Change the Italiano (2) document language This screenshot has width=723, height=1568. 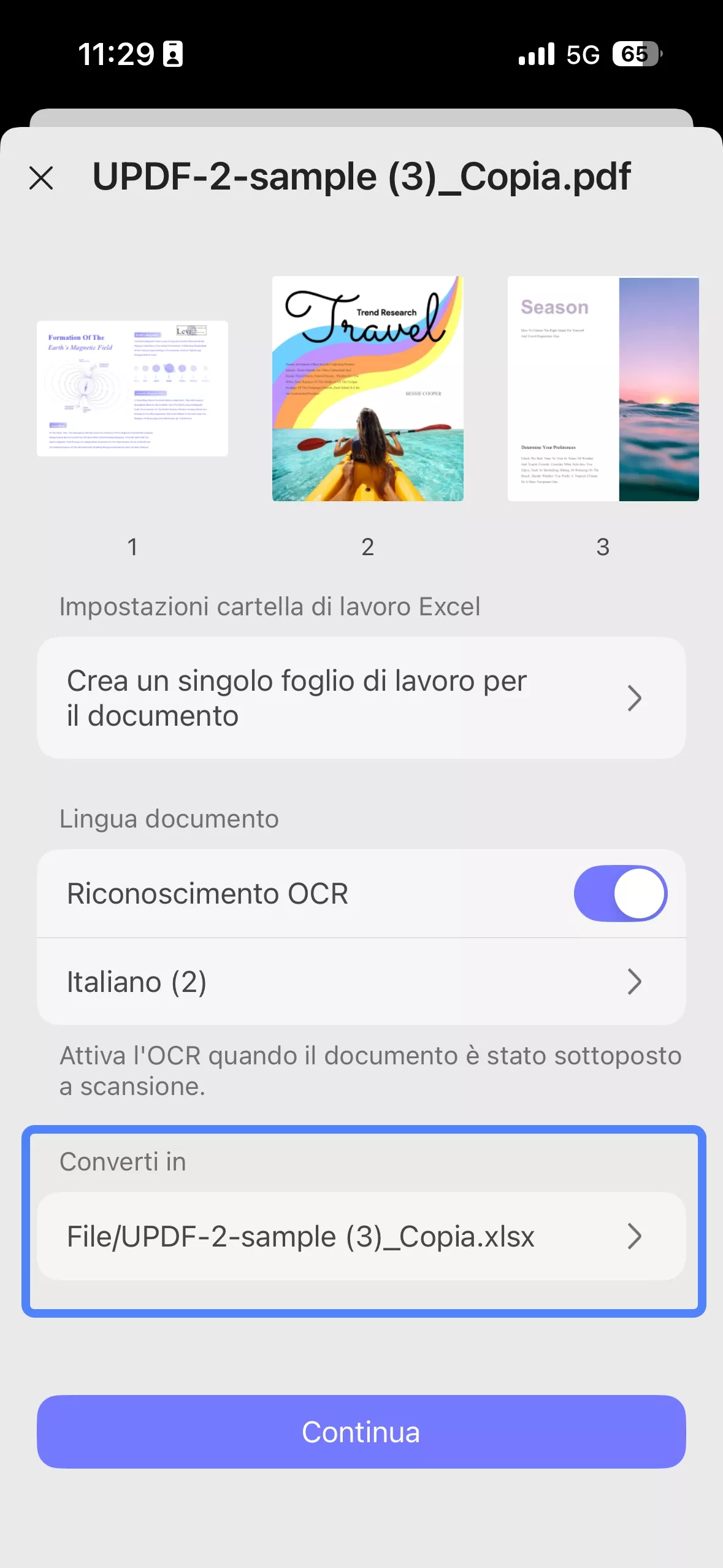361,982
